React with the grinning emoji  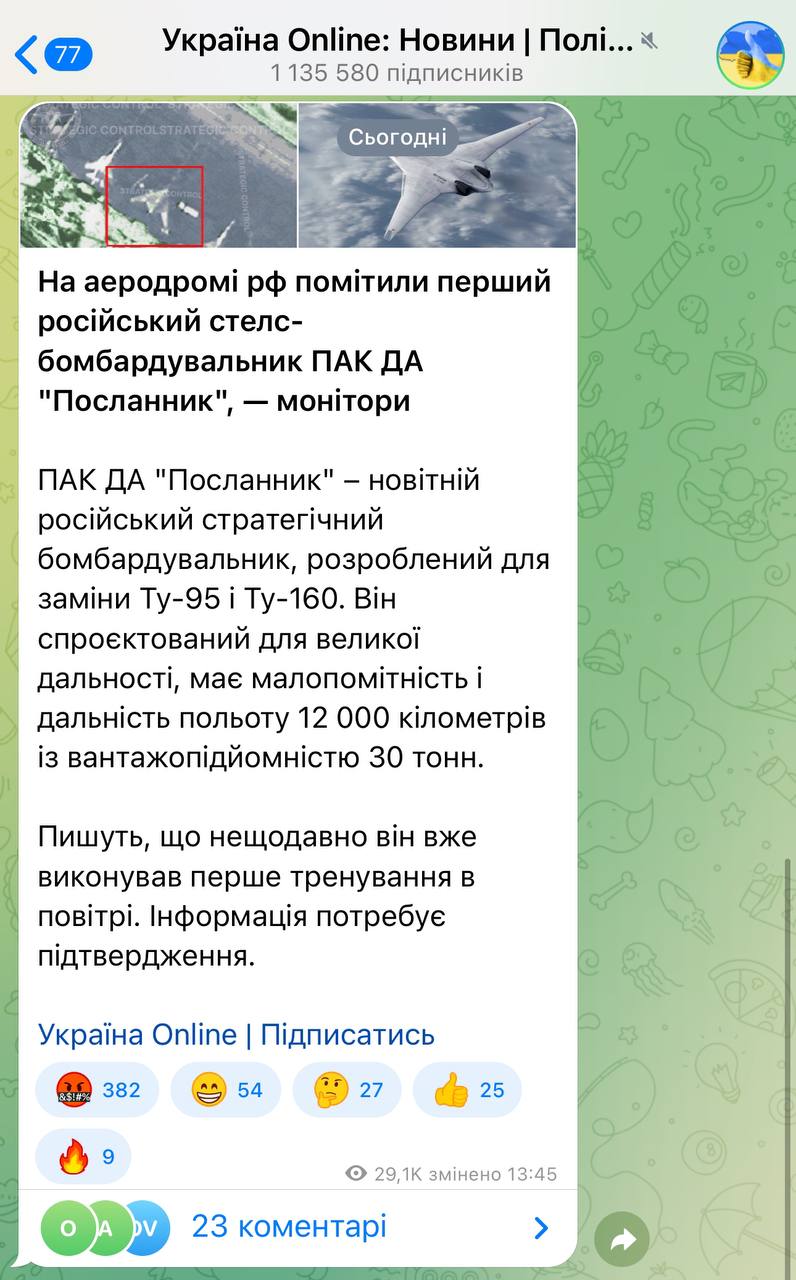[x=225, y=1089]
